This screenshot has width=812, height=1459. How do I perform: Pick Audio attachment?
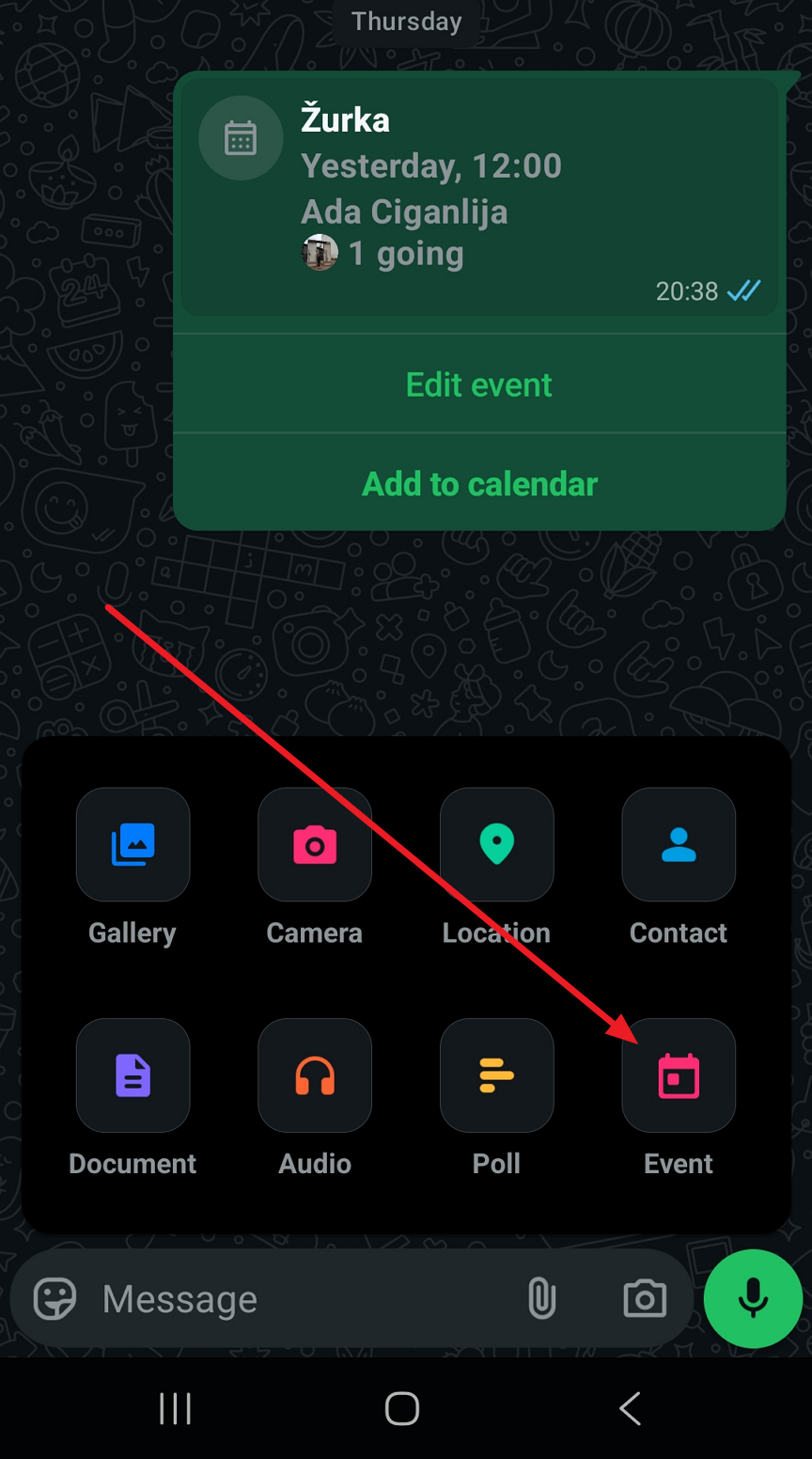point(315,1075)
